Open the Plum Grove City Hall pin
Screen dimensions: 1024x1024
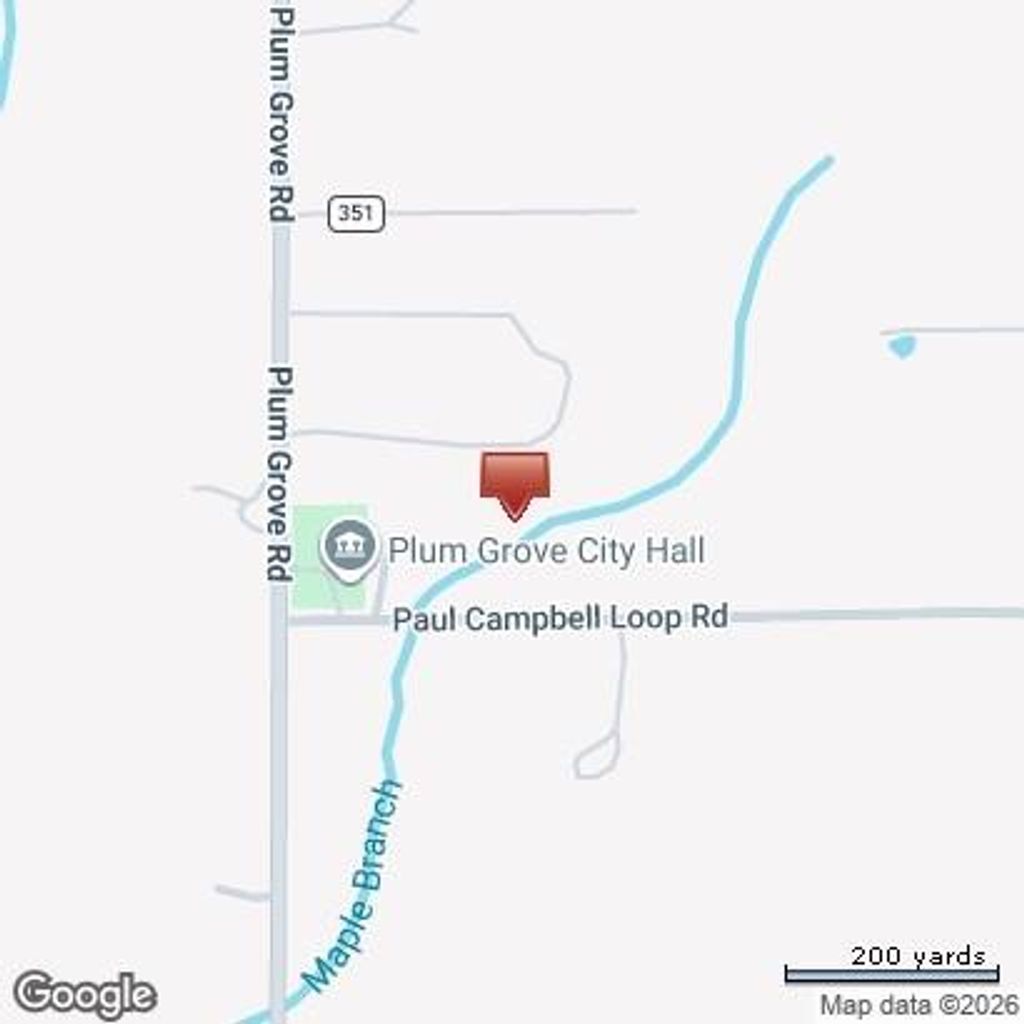click(349, 547)
